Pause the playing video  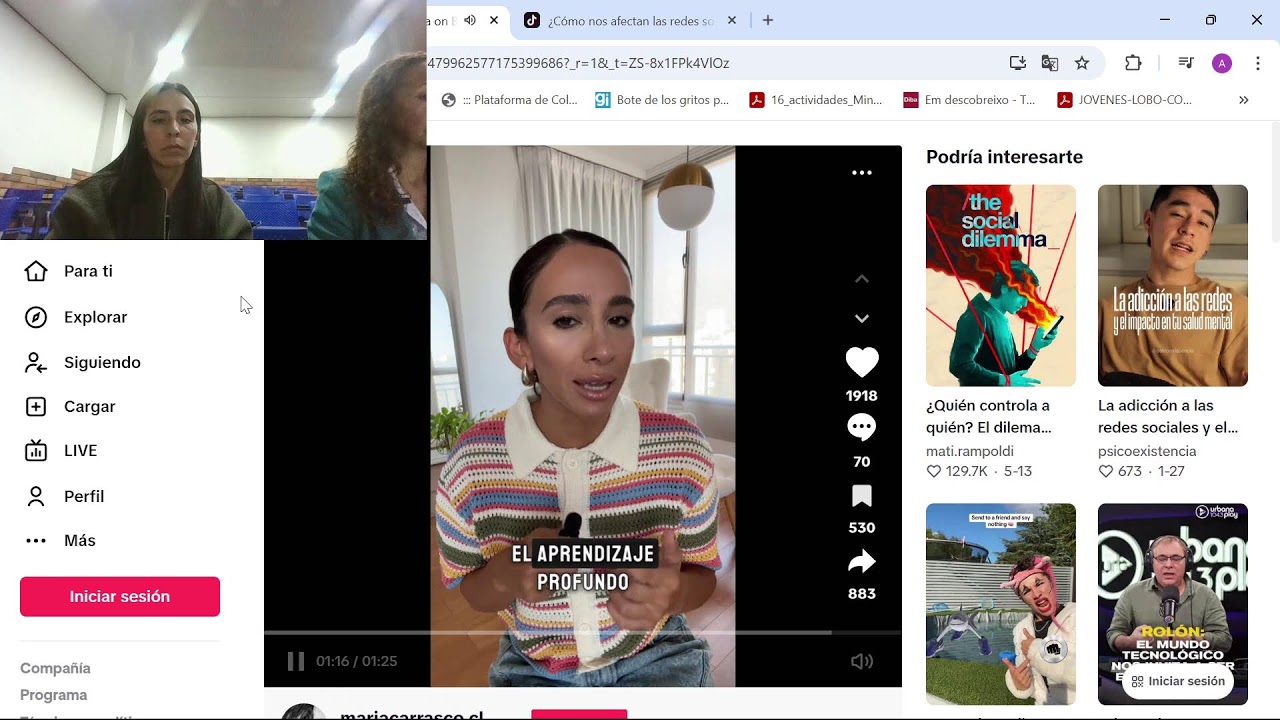tap(296, 661)
